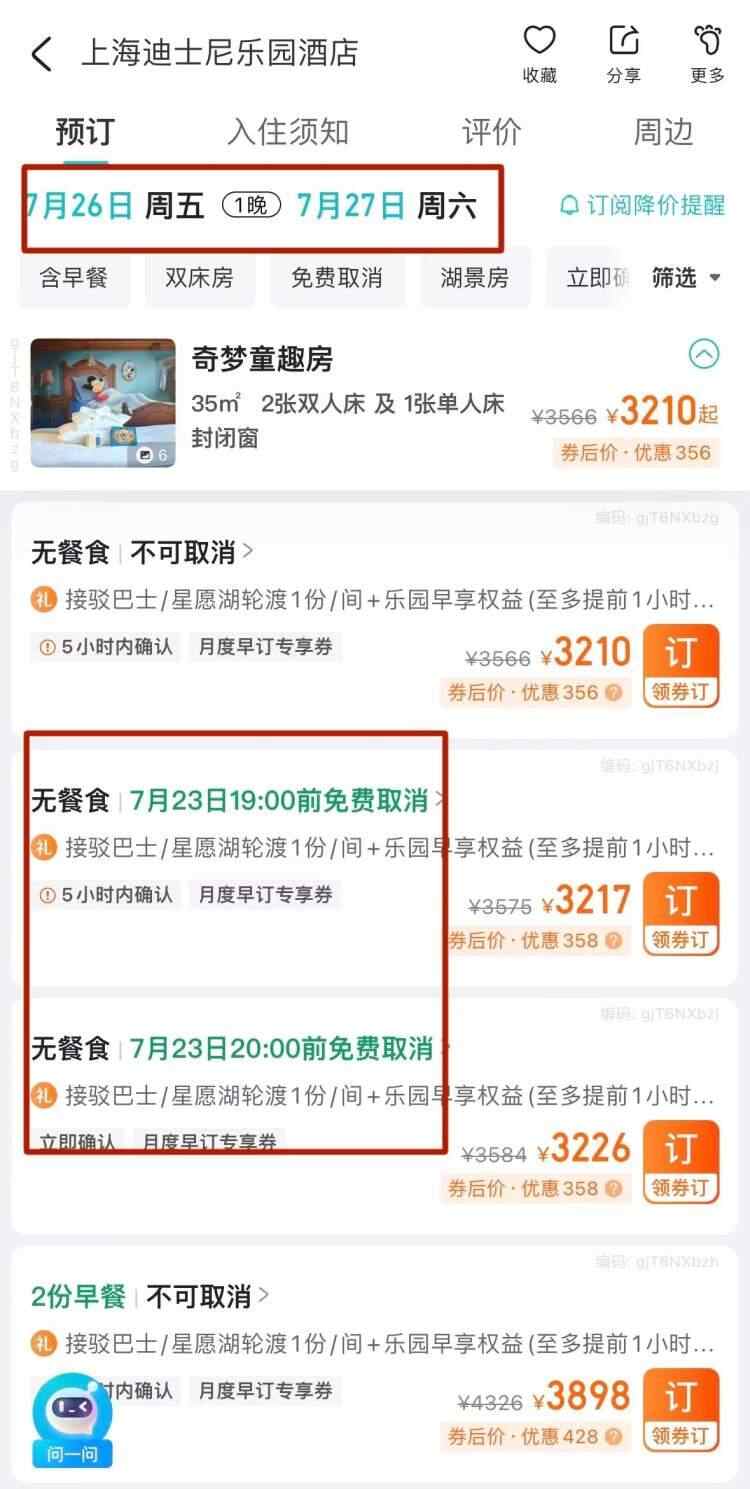Open the 问一问 assistant
This screenshot has width=750, height=1489.
coord(72,1423)
